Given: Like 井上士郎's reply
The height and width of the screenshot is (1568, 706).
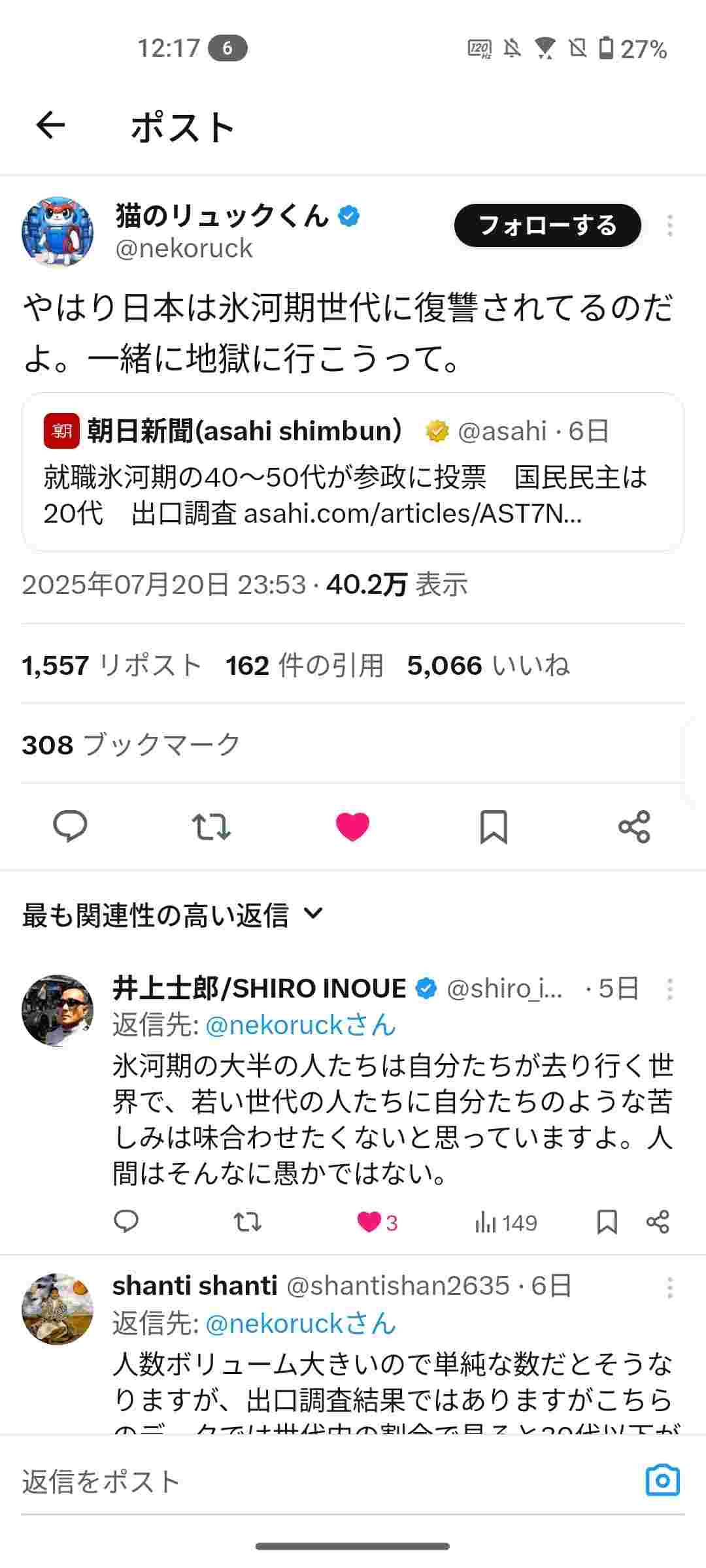Looking at the screenshot, I should click(369, 1222).
